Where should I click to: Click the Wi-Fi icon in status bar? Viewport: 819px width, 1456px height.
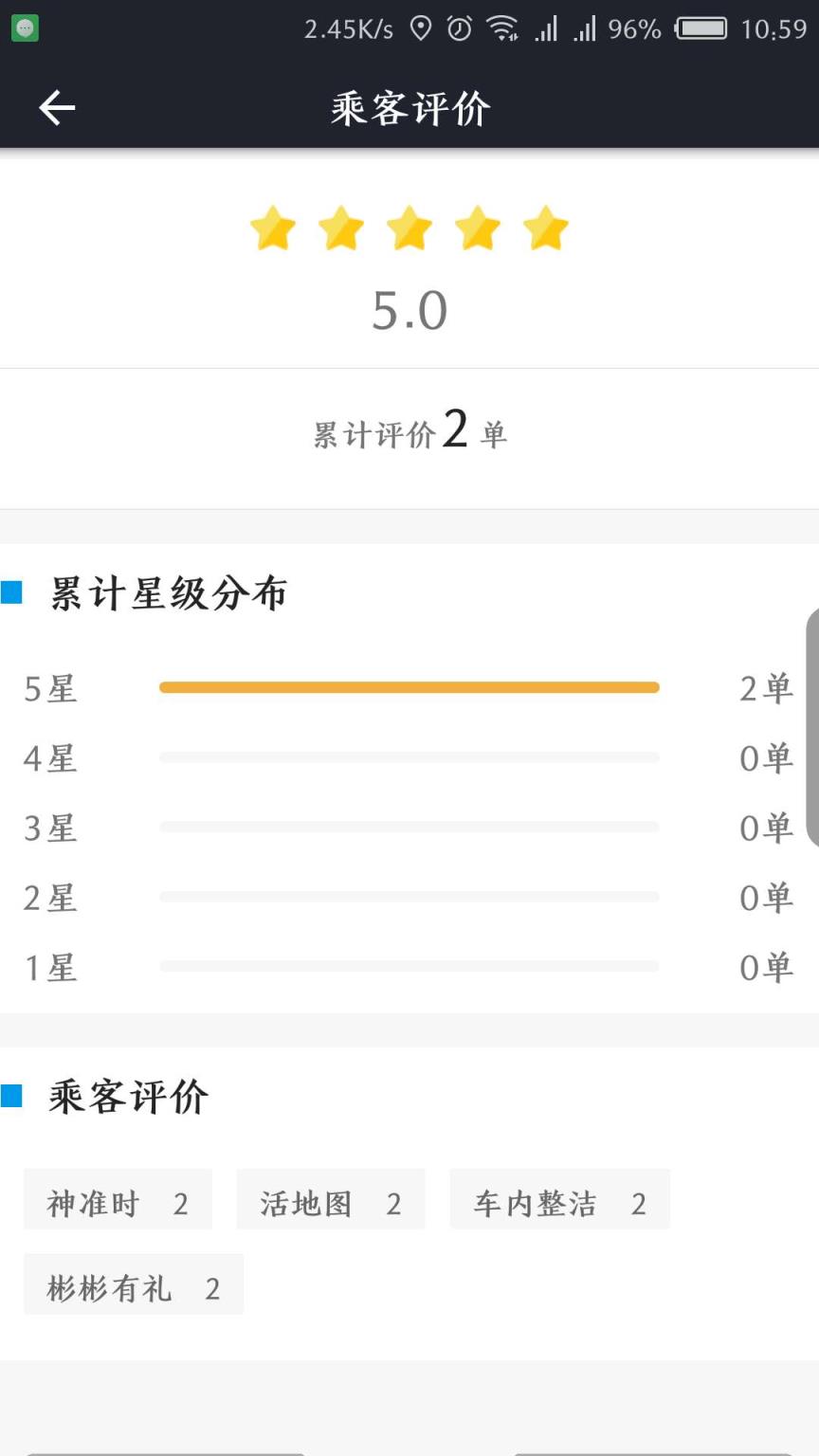point(503,29)
